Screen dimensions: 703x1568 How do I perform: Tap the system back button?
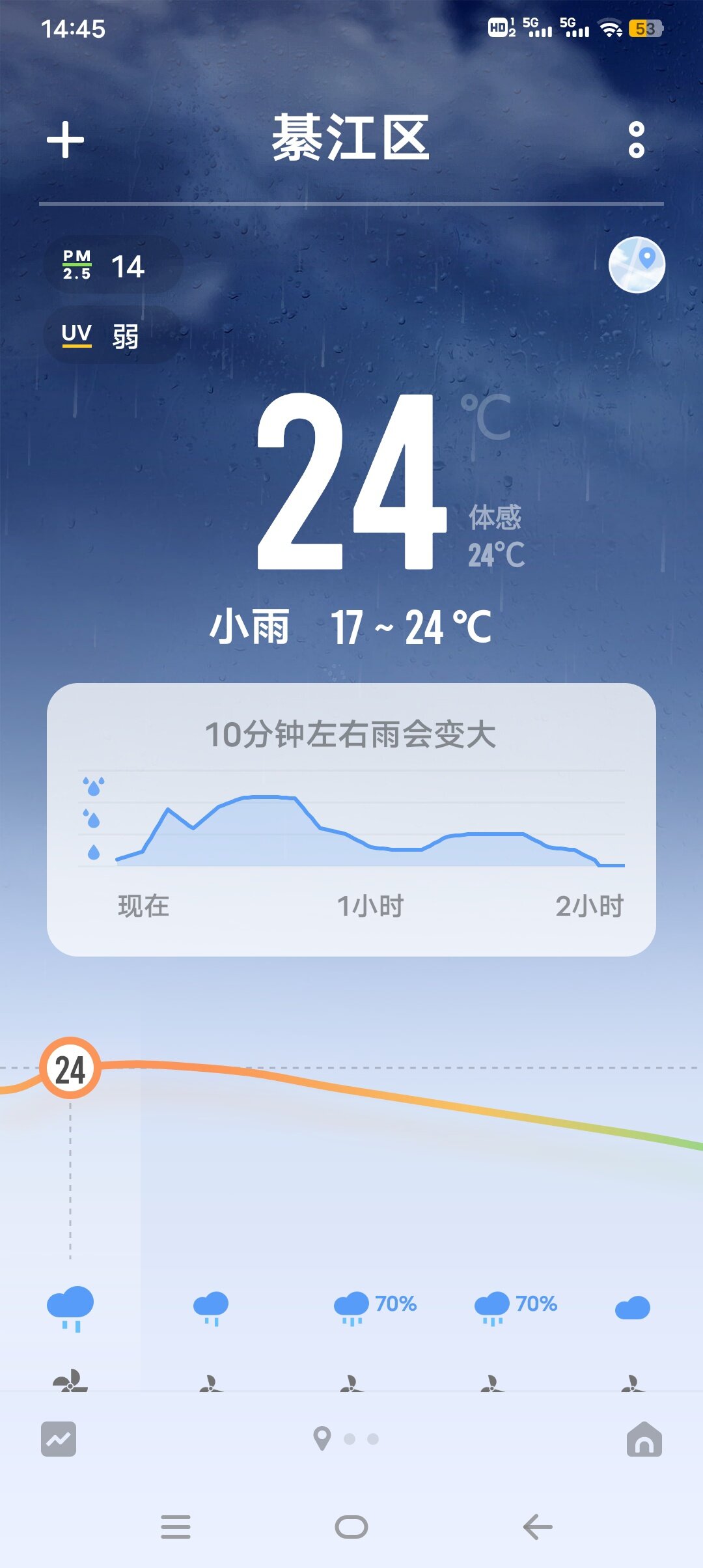(x=538, y=1526)
